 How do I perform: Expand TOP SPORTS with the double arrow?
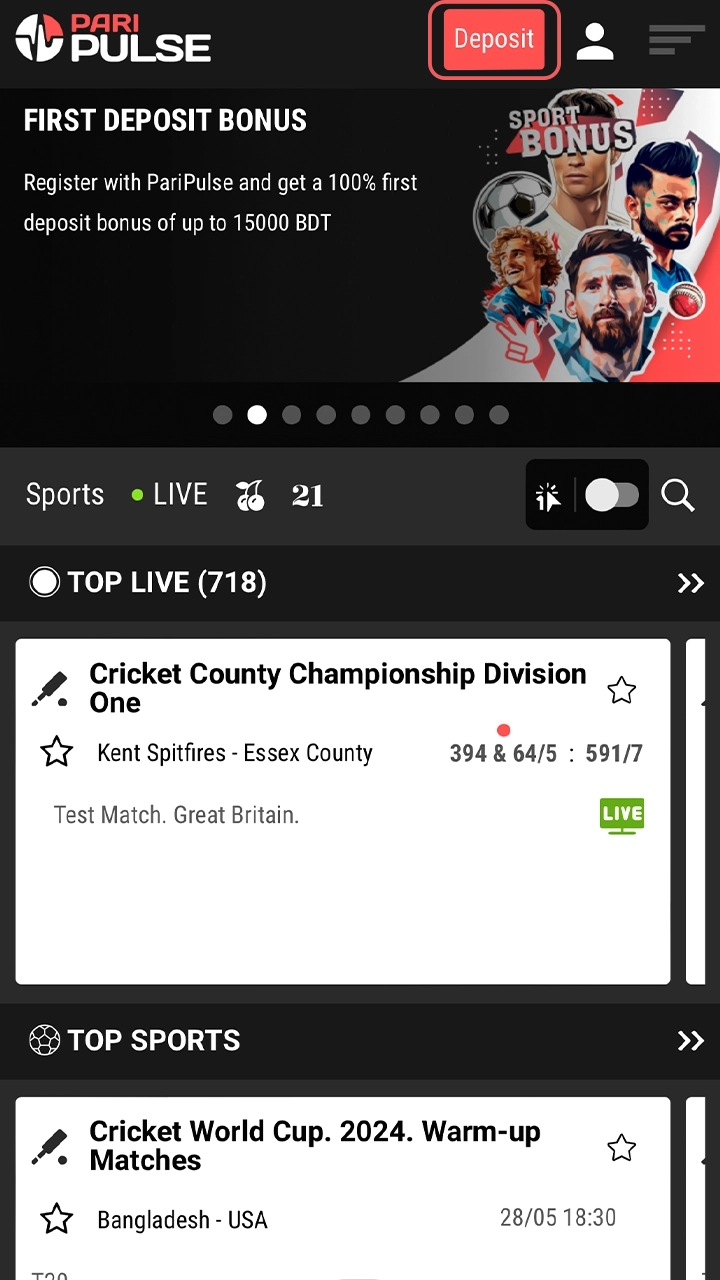(x=691, y=1041)
